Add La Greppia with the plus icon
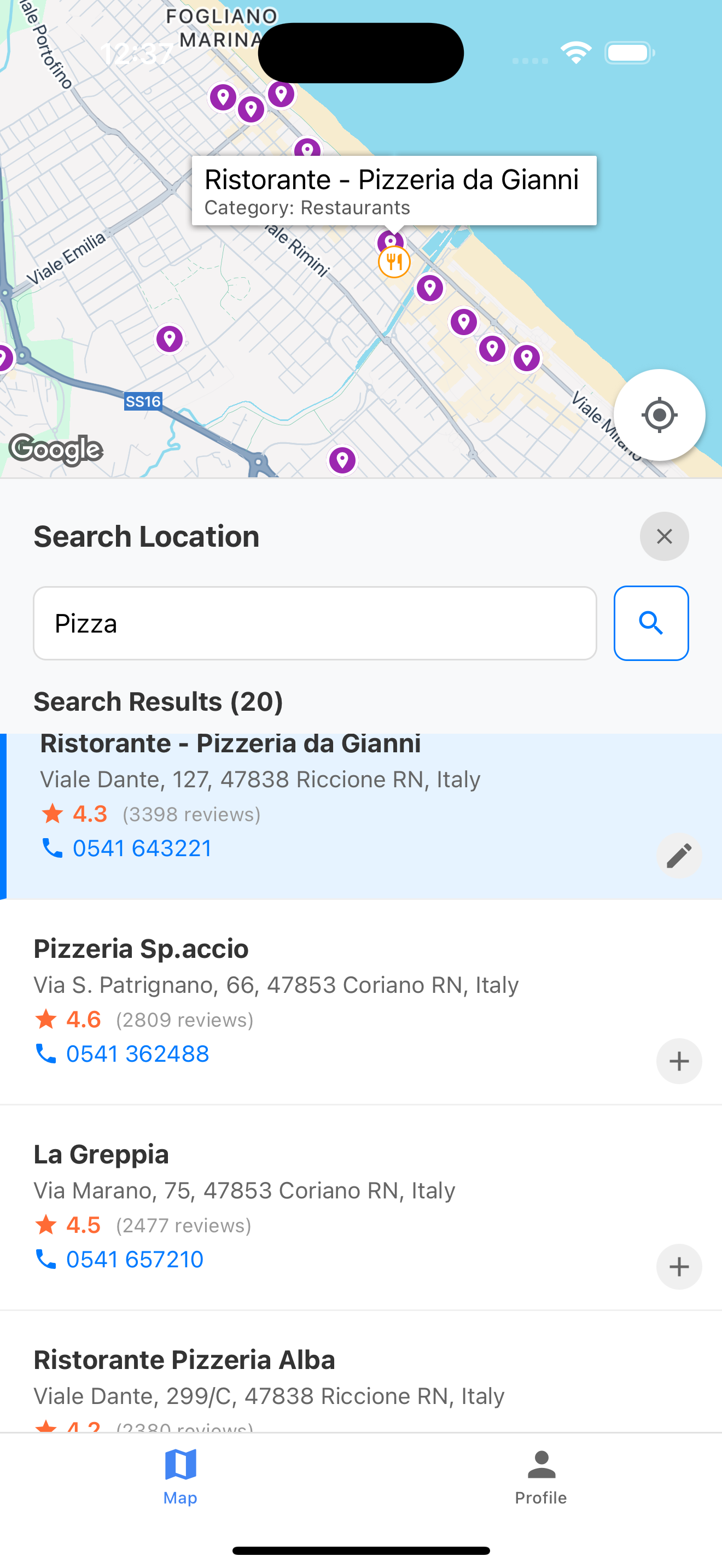 679,1267
